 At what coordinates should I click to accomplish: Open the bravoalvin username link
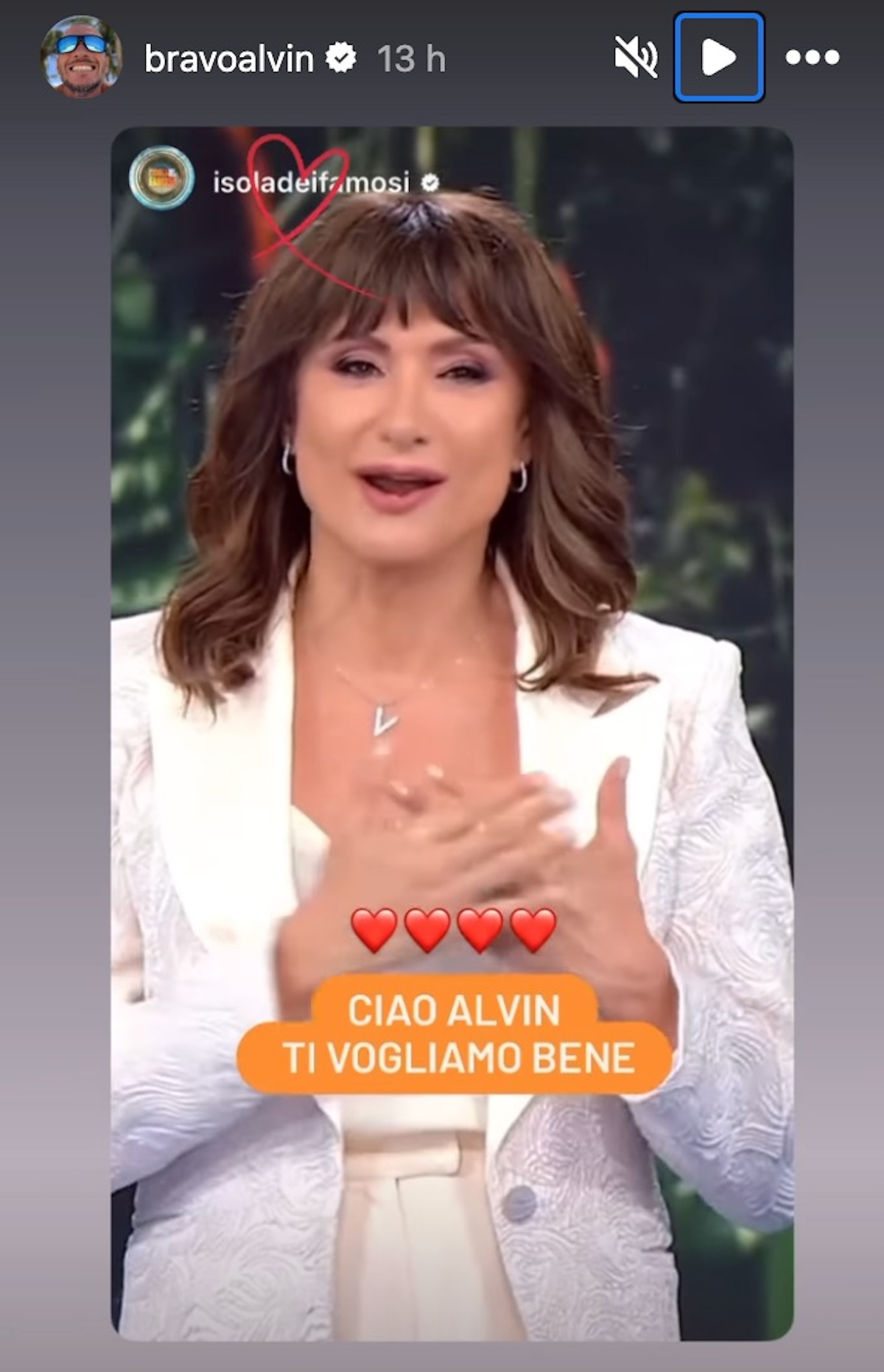[229, 59]
